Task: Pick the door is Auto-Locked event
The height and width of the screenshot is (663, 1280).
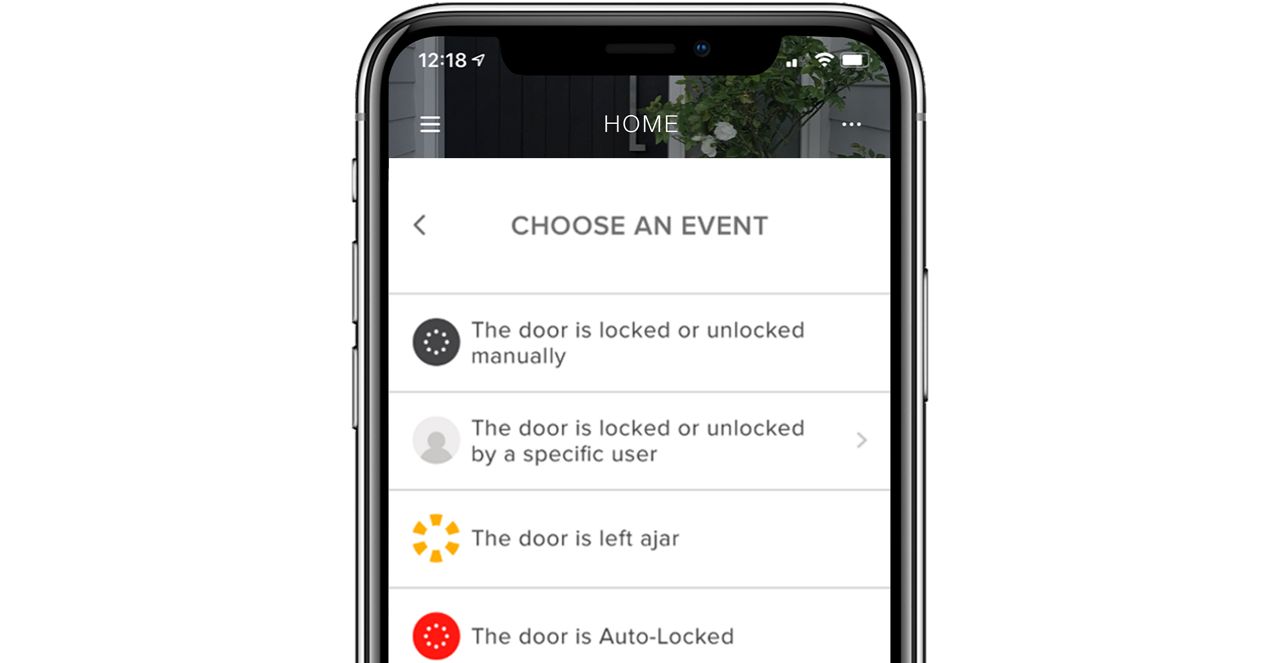Action: [638, 635]
